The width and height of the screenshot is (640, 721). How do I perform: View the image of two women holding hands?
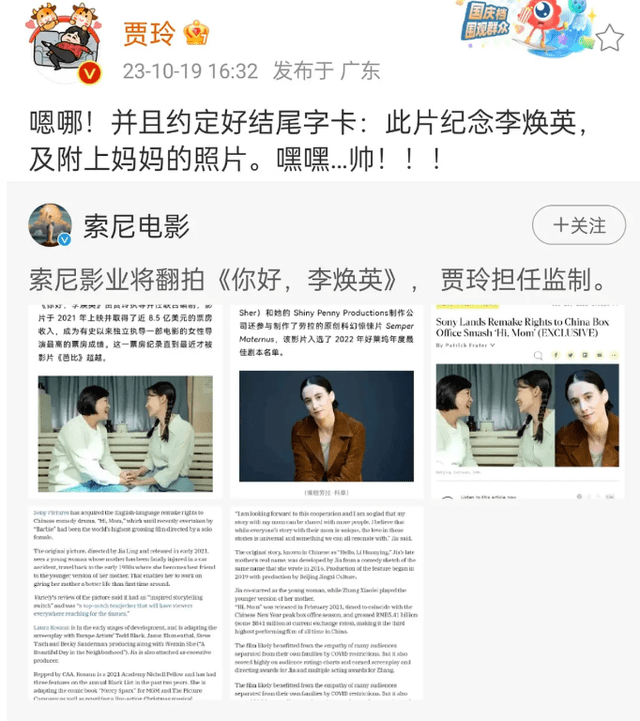tap(125, 400)
